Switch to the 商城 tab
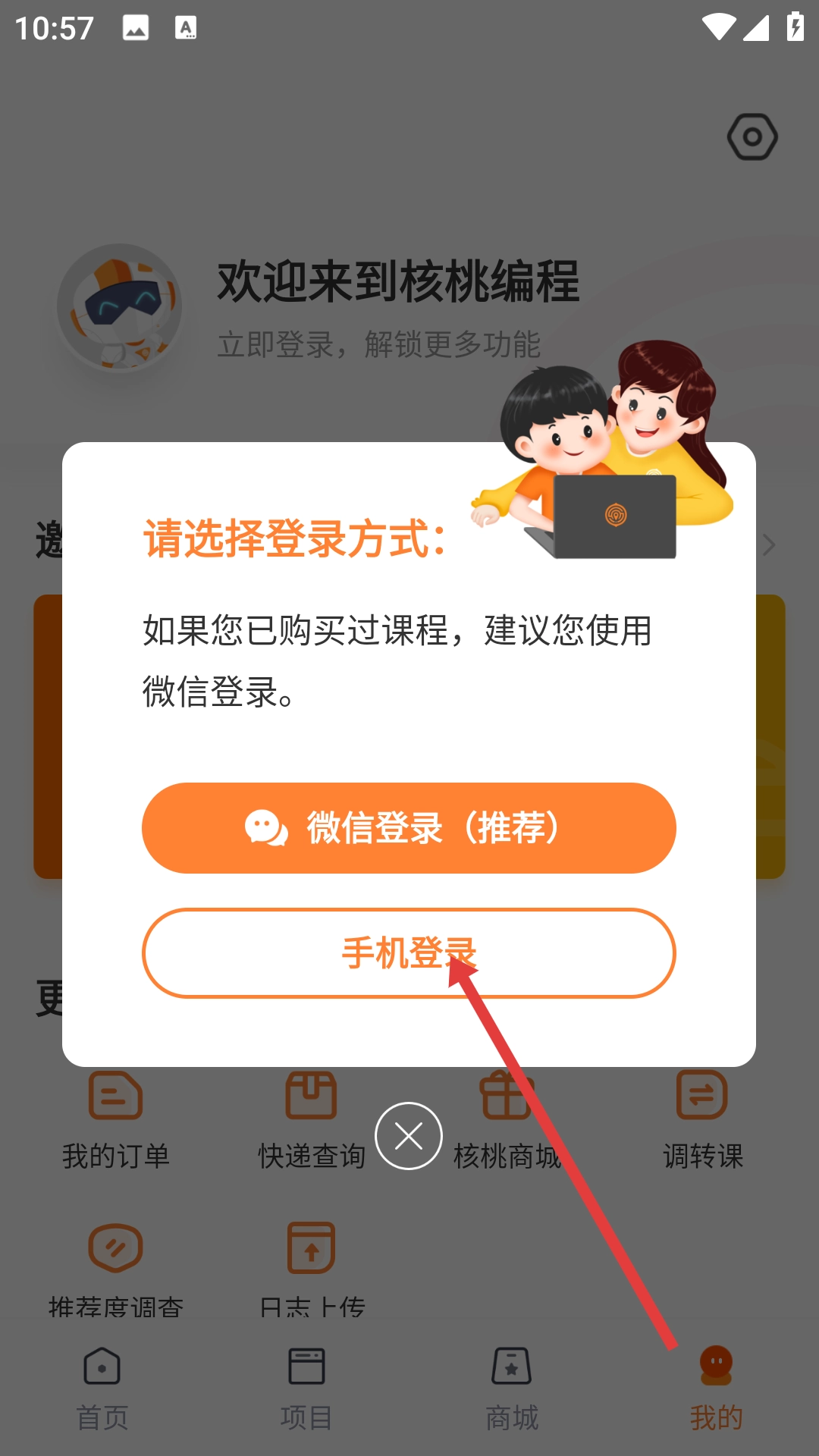The width and height of the screenshot is (819, 1456). point(512,1389)
